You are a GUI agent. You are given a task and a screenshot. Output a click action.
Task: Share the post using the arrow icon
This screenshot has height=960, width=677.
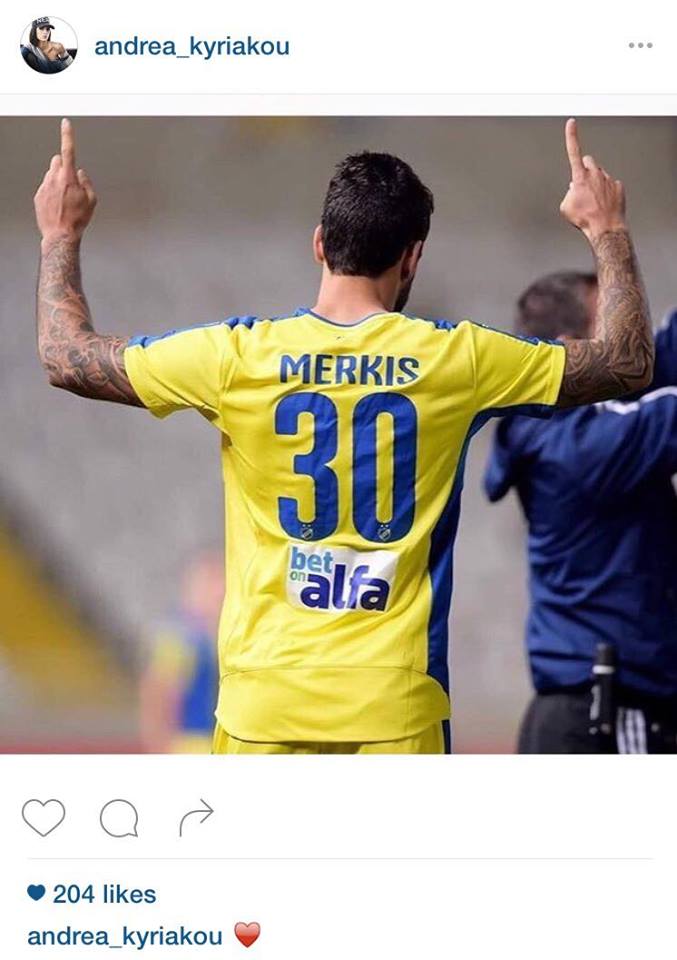(196, 816)
